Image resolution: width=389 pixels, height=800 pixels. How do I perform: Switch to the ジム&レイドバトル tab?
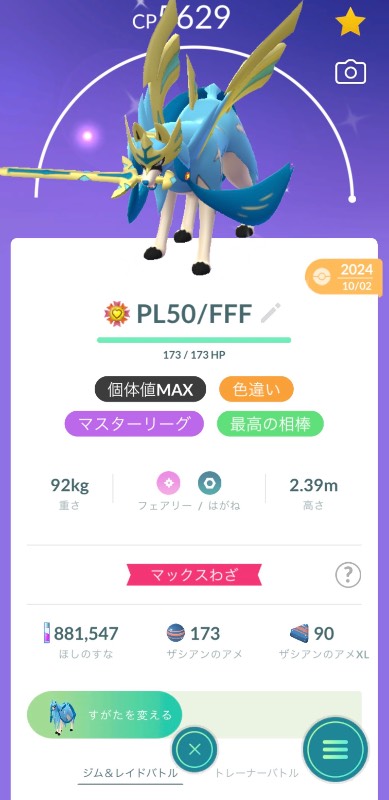pos(130,773)
